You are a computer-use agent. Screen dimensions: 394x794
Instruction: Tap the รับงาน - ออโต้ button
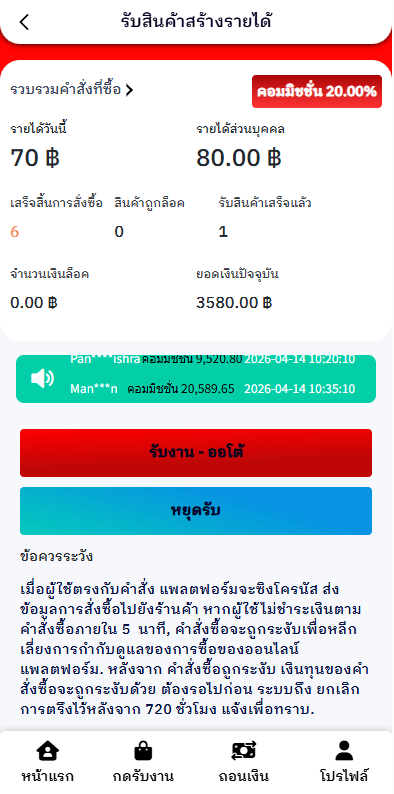coord(196,453)
